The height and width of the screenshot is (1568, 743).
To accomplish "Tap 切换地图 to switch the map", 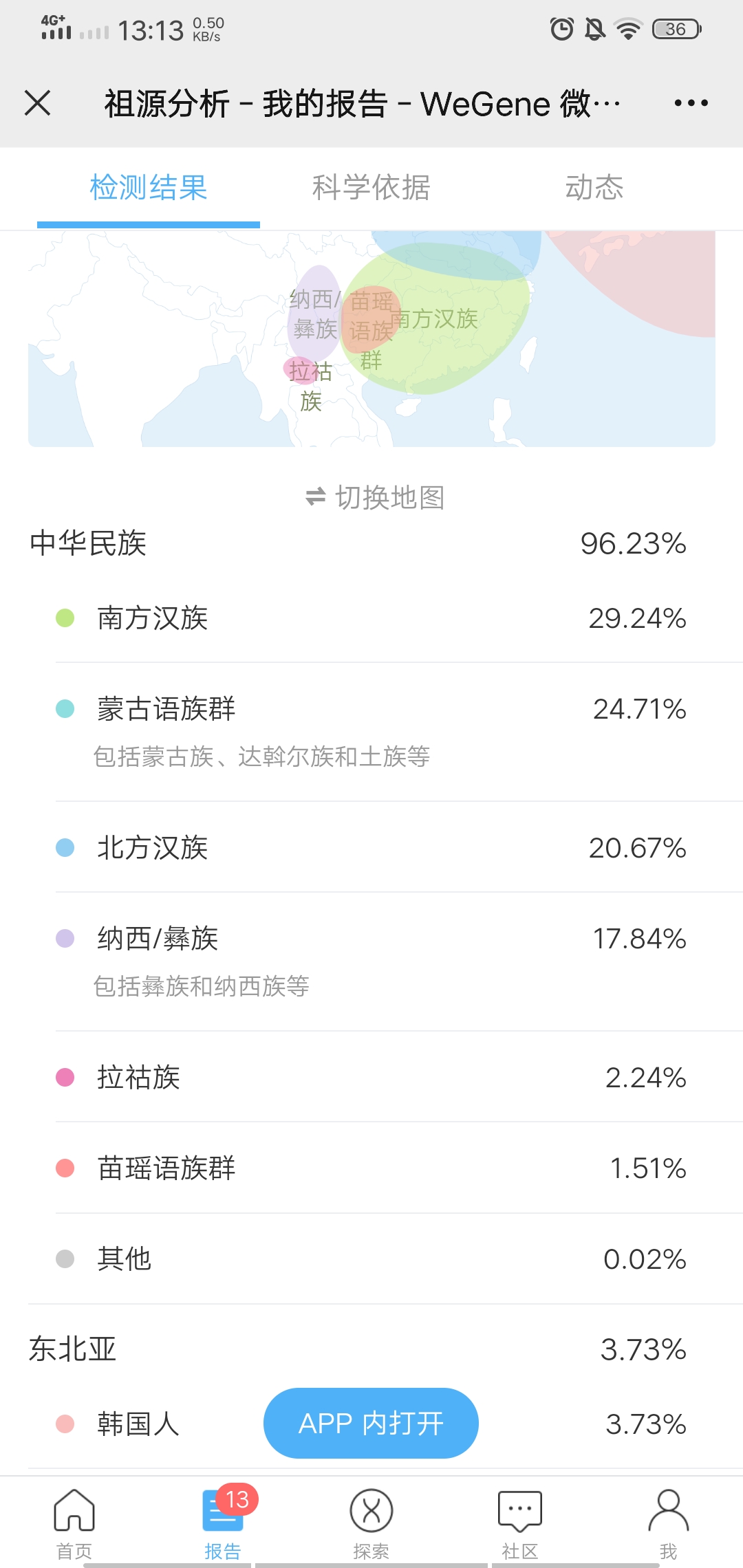I will (x=375, y=497).
